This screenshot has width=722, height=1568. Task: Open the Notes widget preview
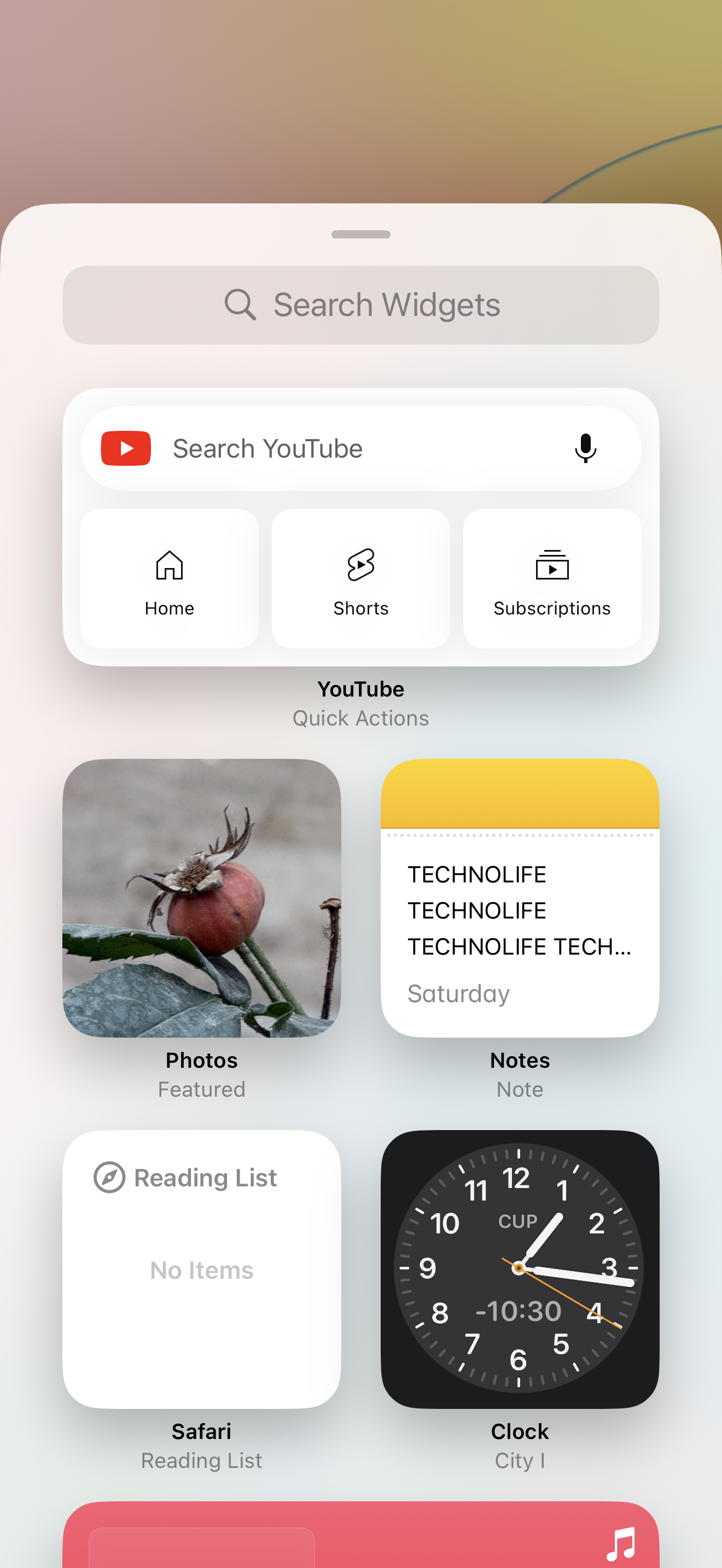click(x=519, y=898)
